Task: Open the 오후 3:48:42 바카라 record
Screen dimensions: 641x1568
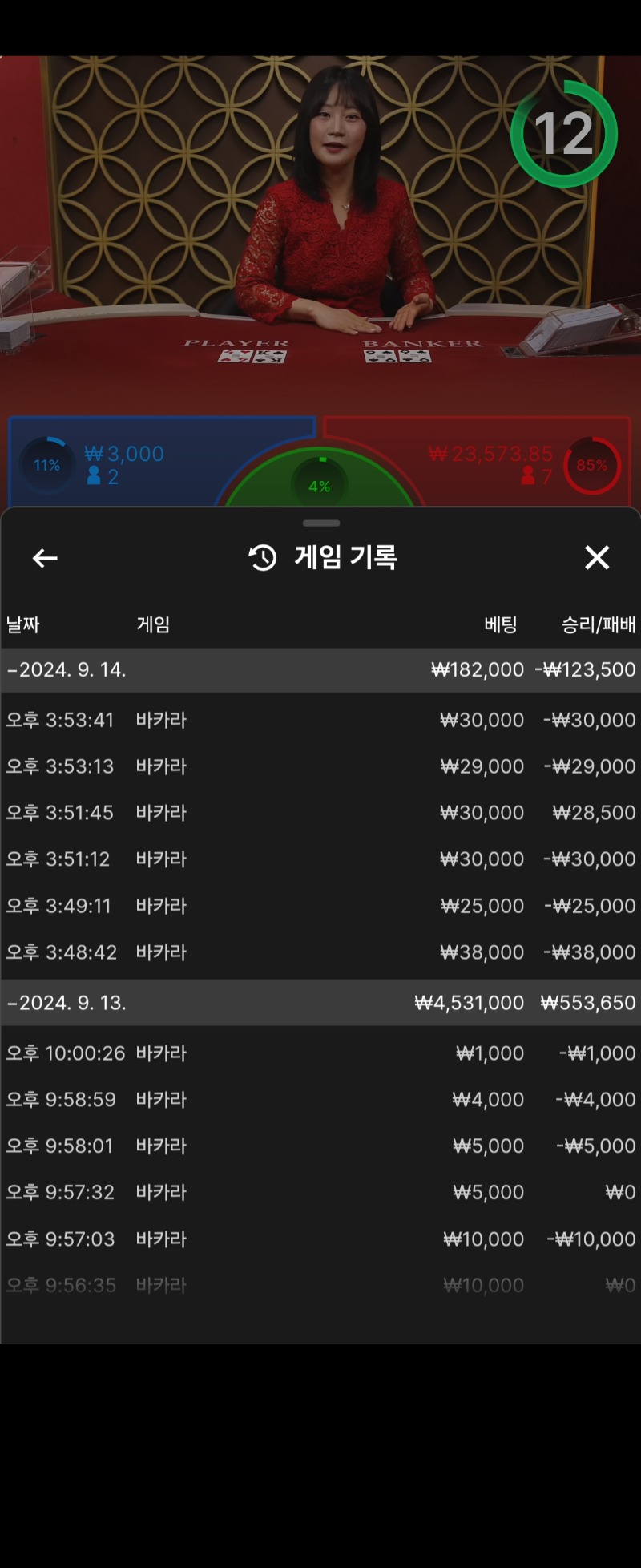Action: (320, 952)
